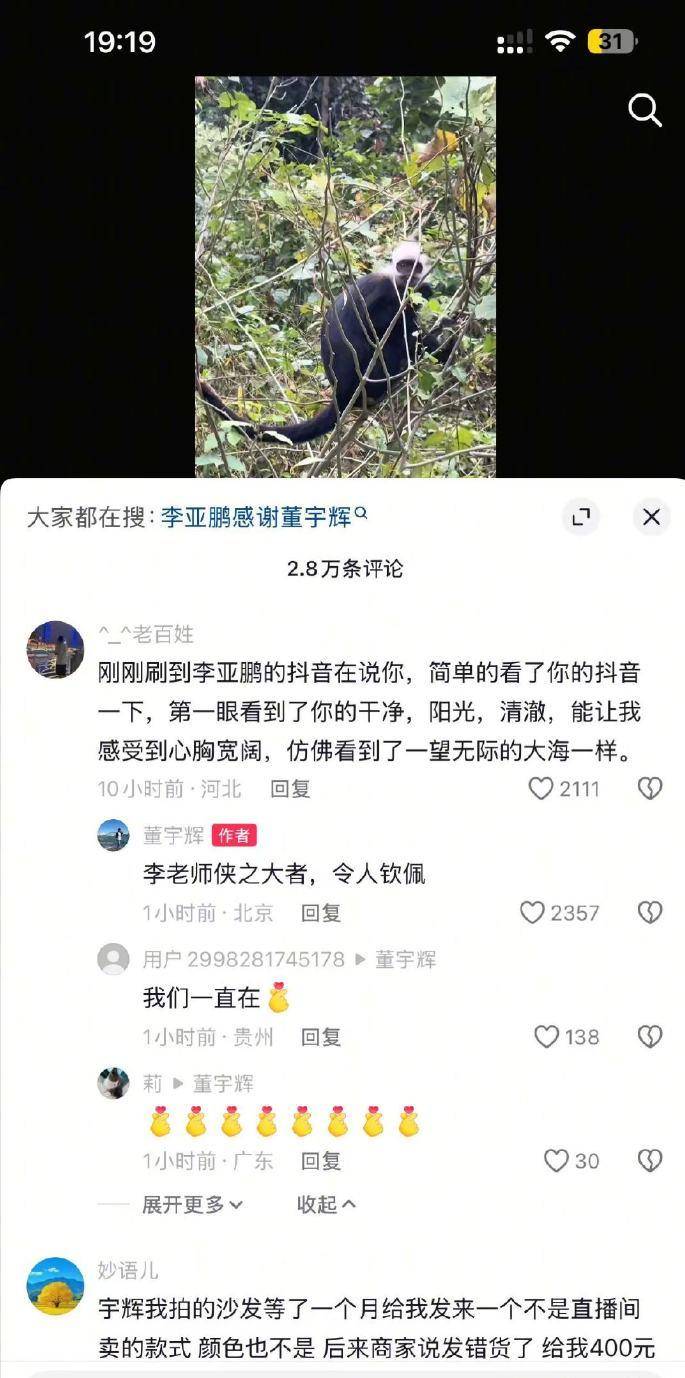Dislike the comment by ^_^老百姓
This screenshot has height=1378, width=685.
(x=650, y=789)
